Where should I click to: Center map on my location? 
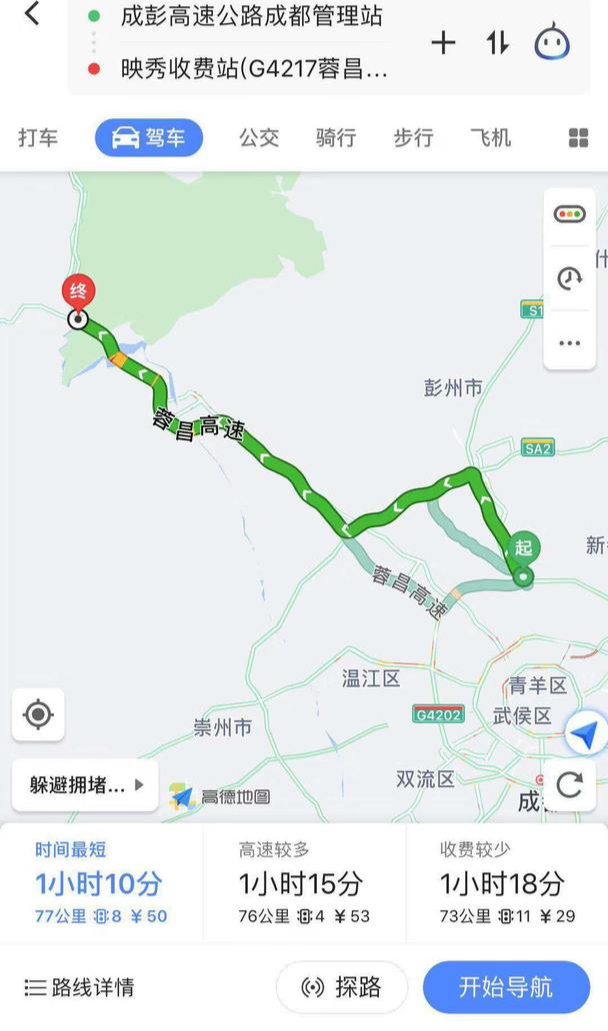coord(38,715)
